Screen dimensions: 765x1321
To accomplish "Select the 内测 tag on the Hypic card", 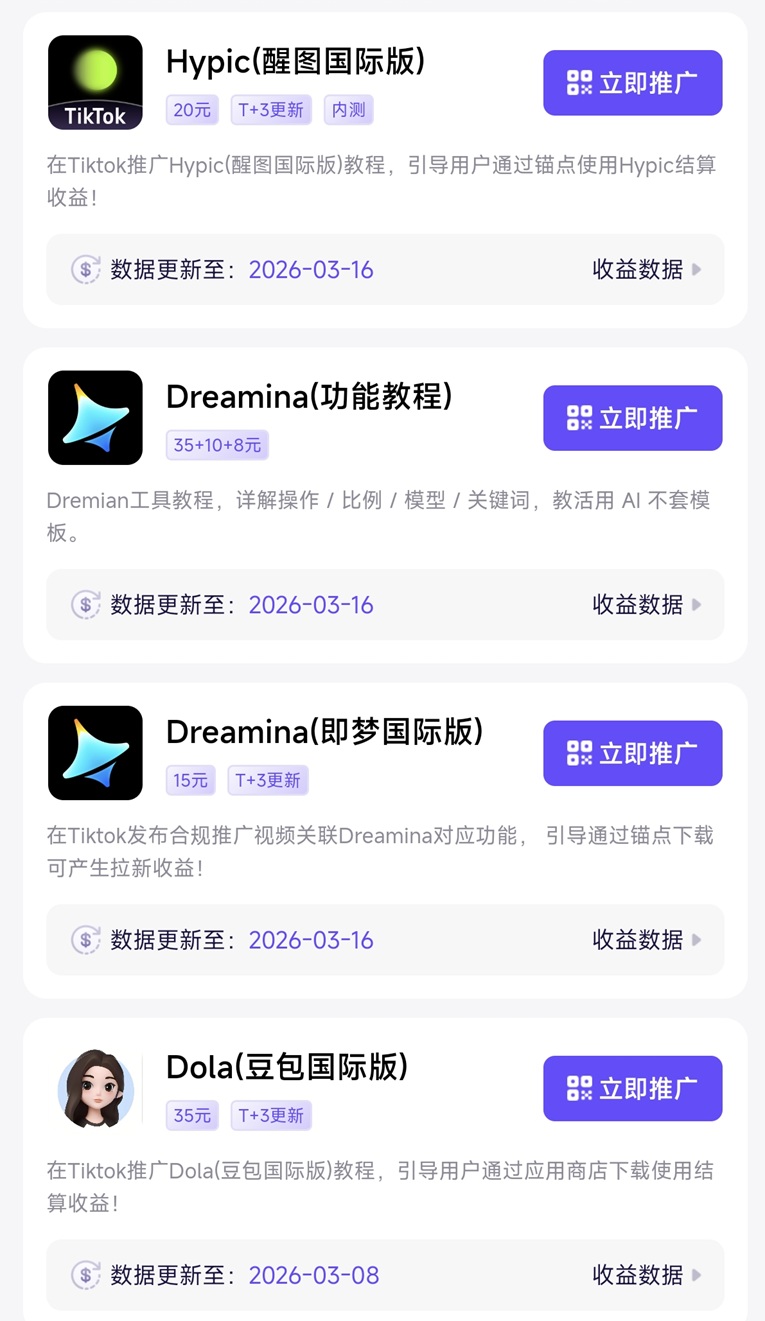I will click(x=348, y=111).
